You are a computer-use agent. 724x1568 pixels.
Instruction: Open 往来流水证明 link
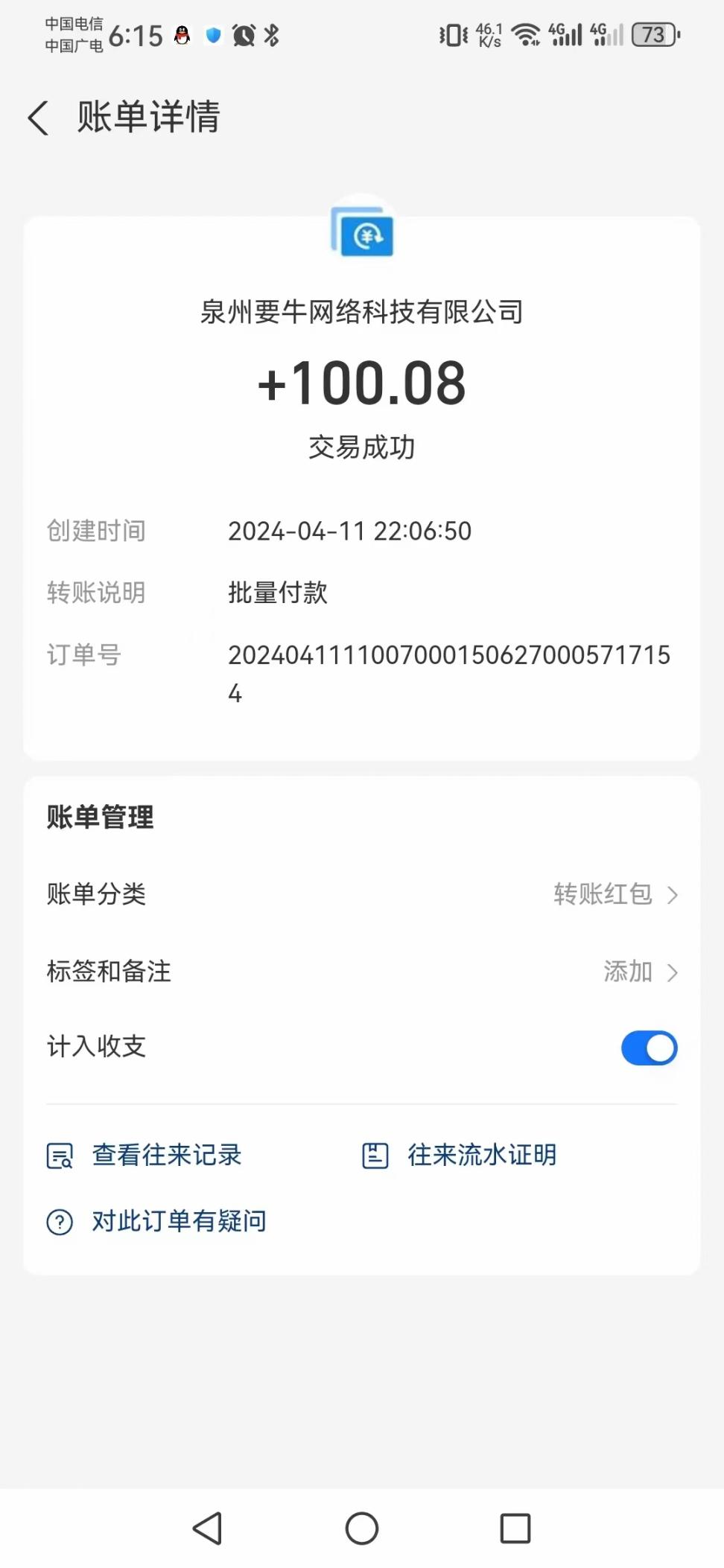(460, 1156)
